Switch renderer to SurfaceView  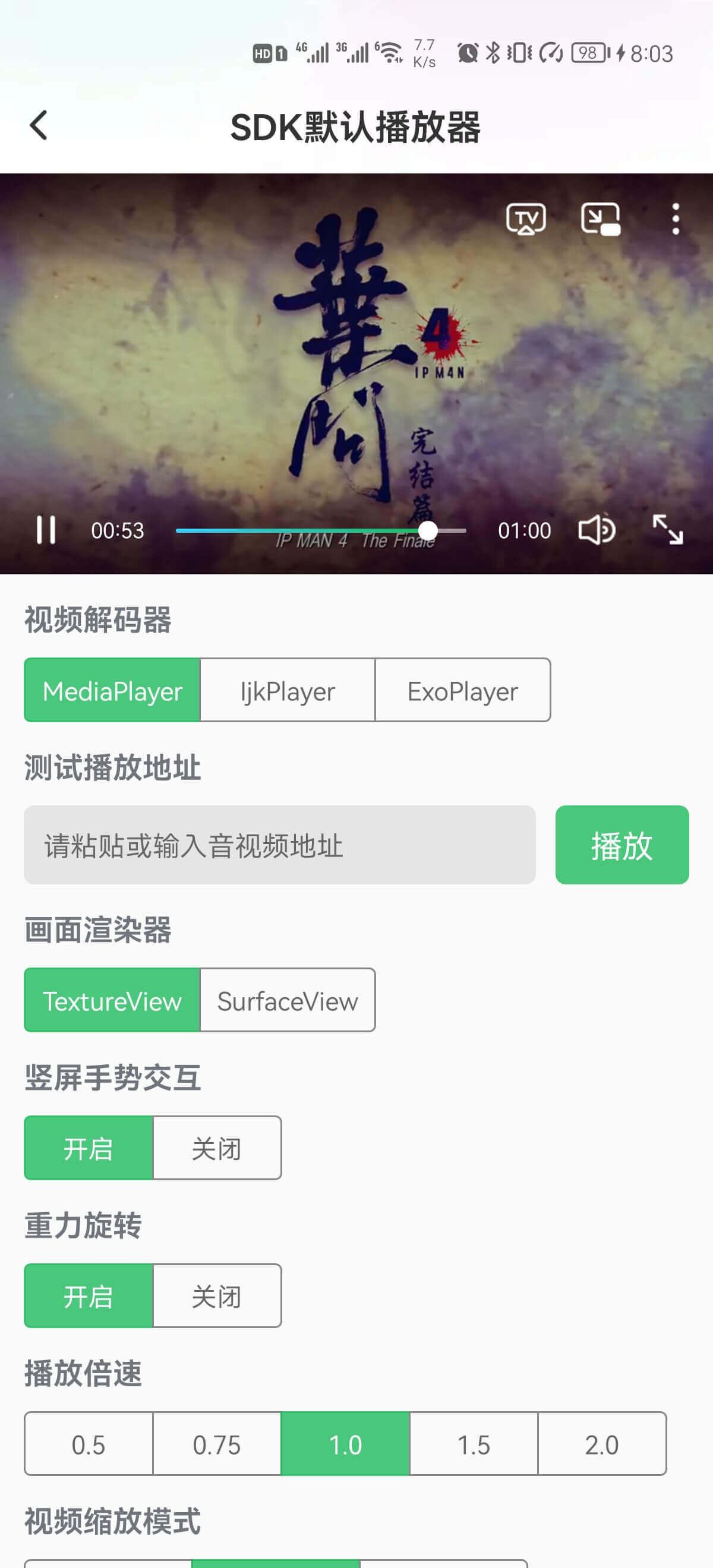(x=288, y=1001)
